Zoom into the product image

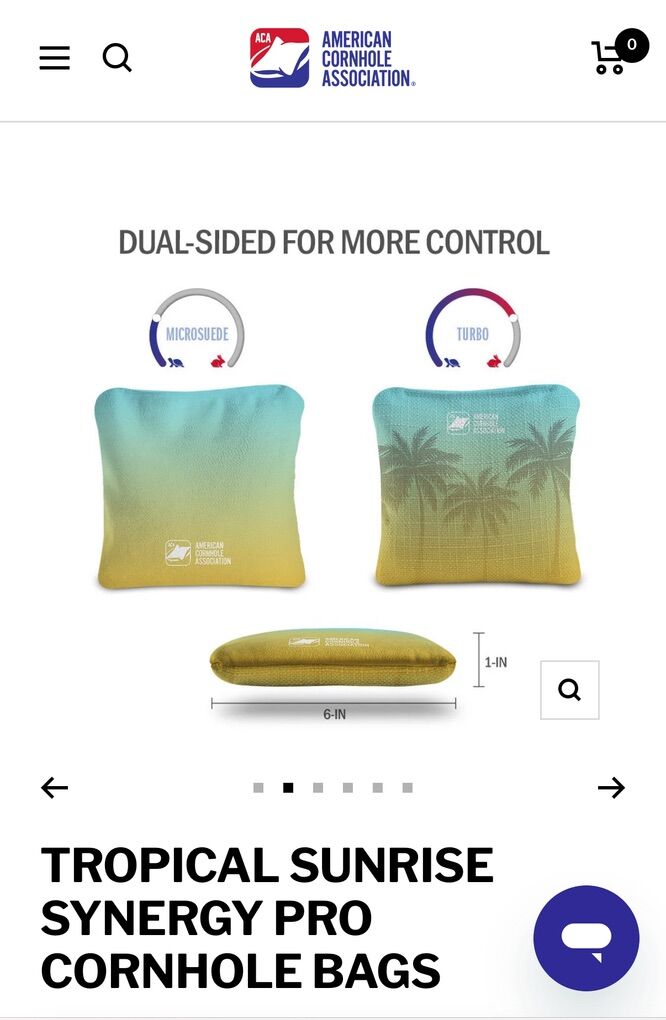click(x=569, y=690)
